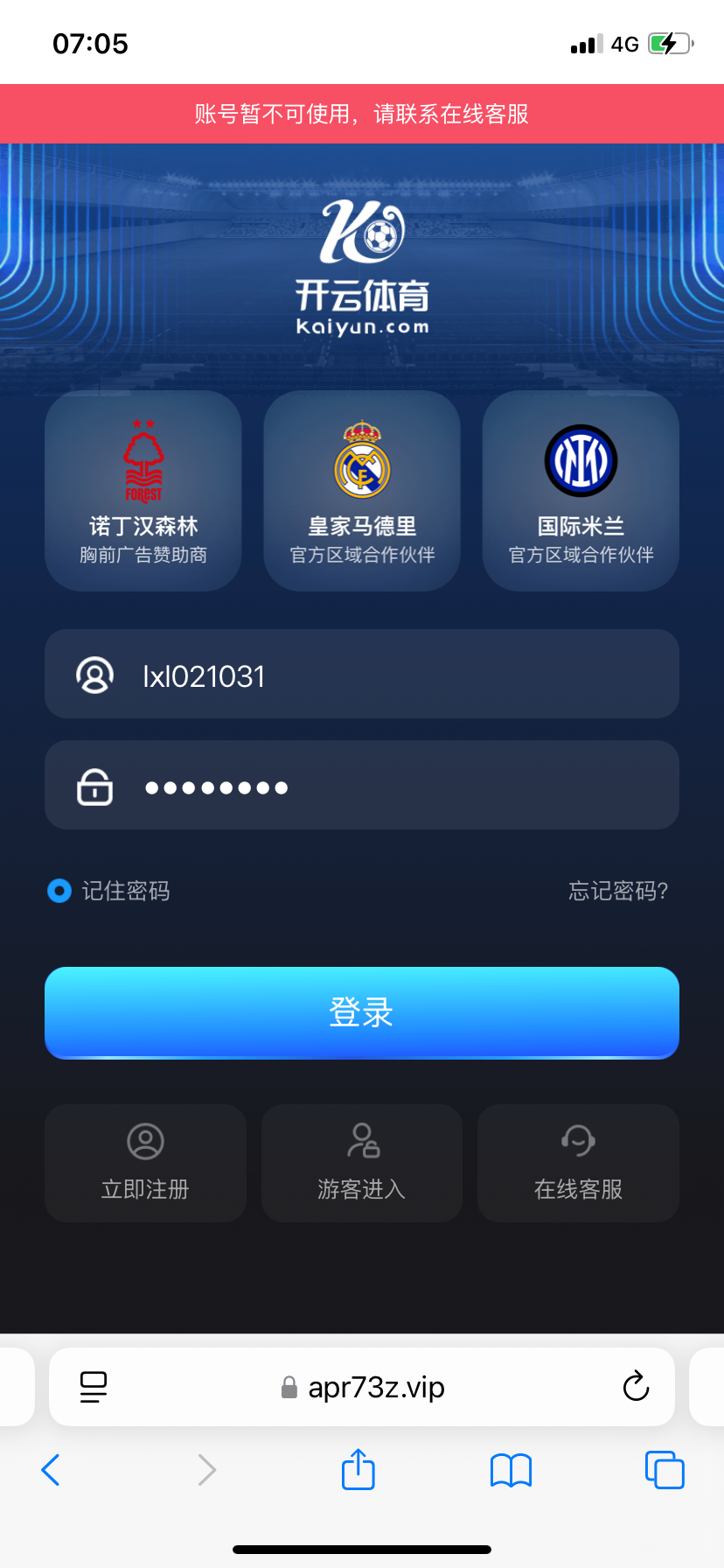
Task: Open Safari bookmarks
Action: point(512,1470)
